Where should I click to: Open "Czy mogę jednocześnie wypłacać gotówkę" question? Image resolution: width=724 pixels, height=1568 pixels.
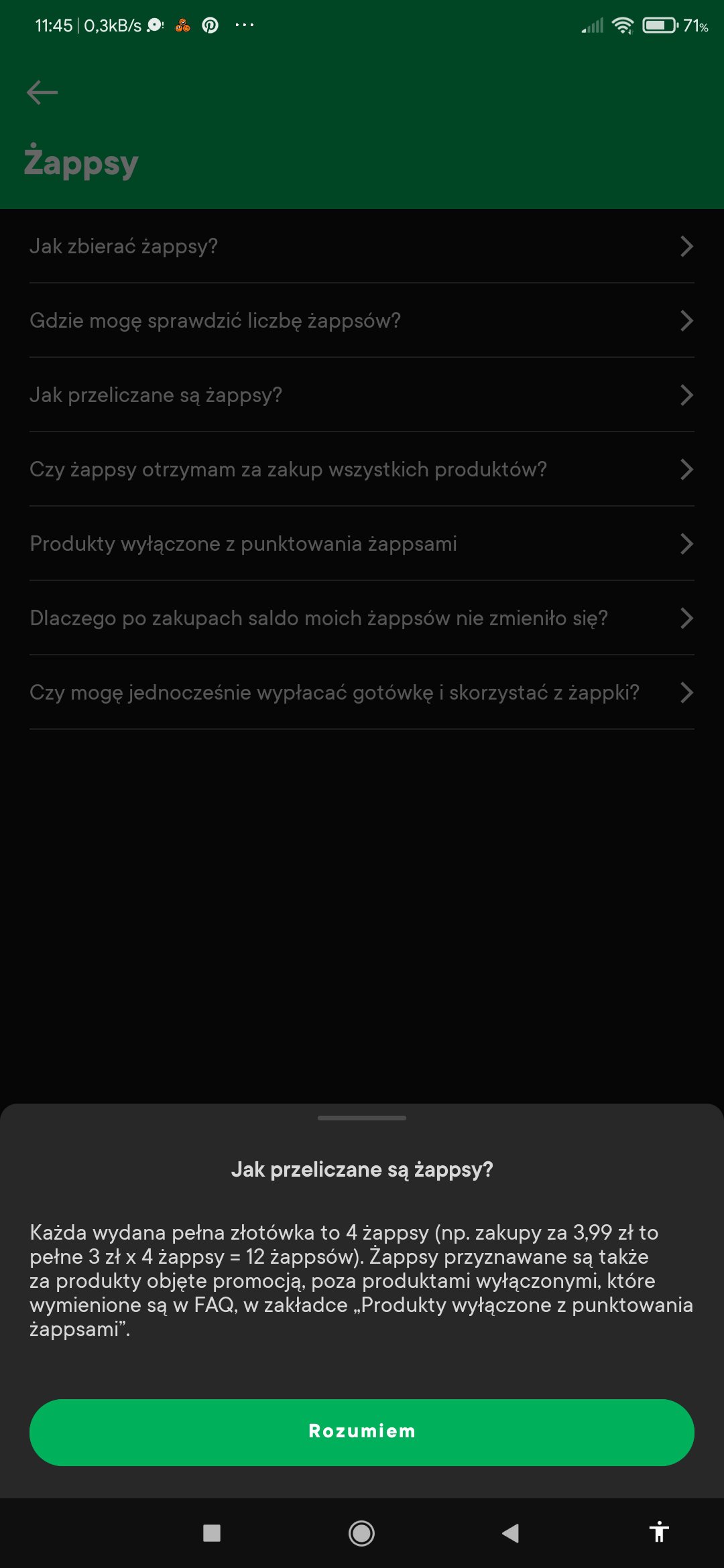(x=362, y=692)
